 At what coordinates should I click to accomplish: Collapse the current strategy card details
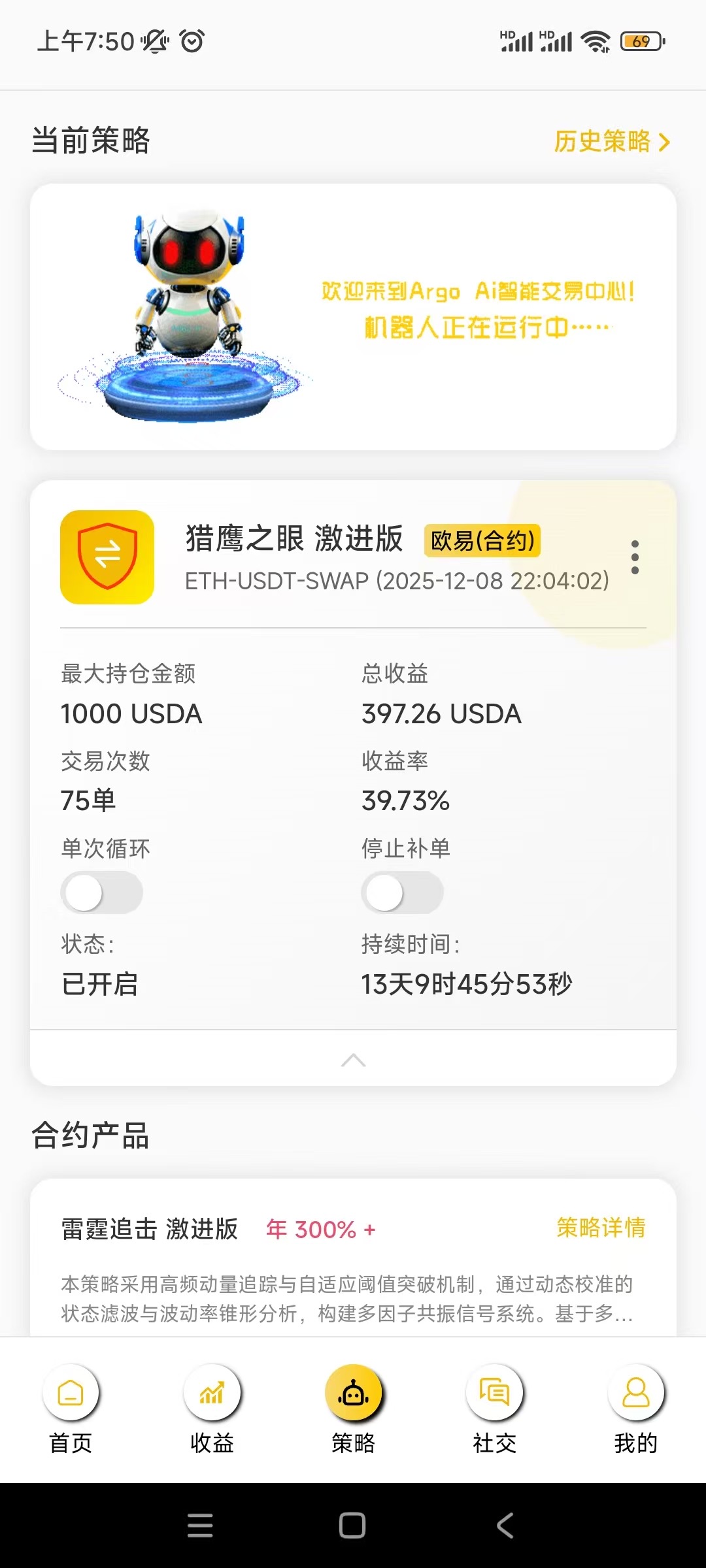[353, 1060]
